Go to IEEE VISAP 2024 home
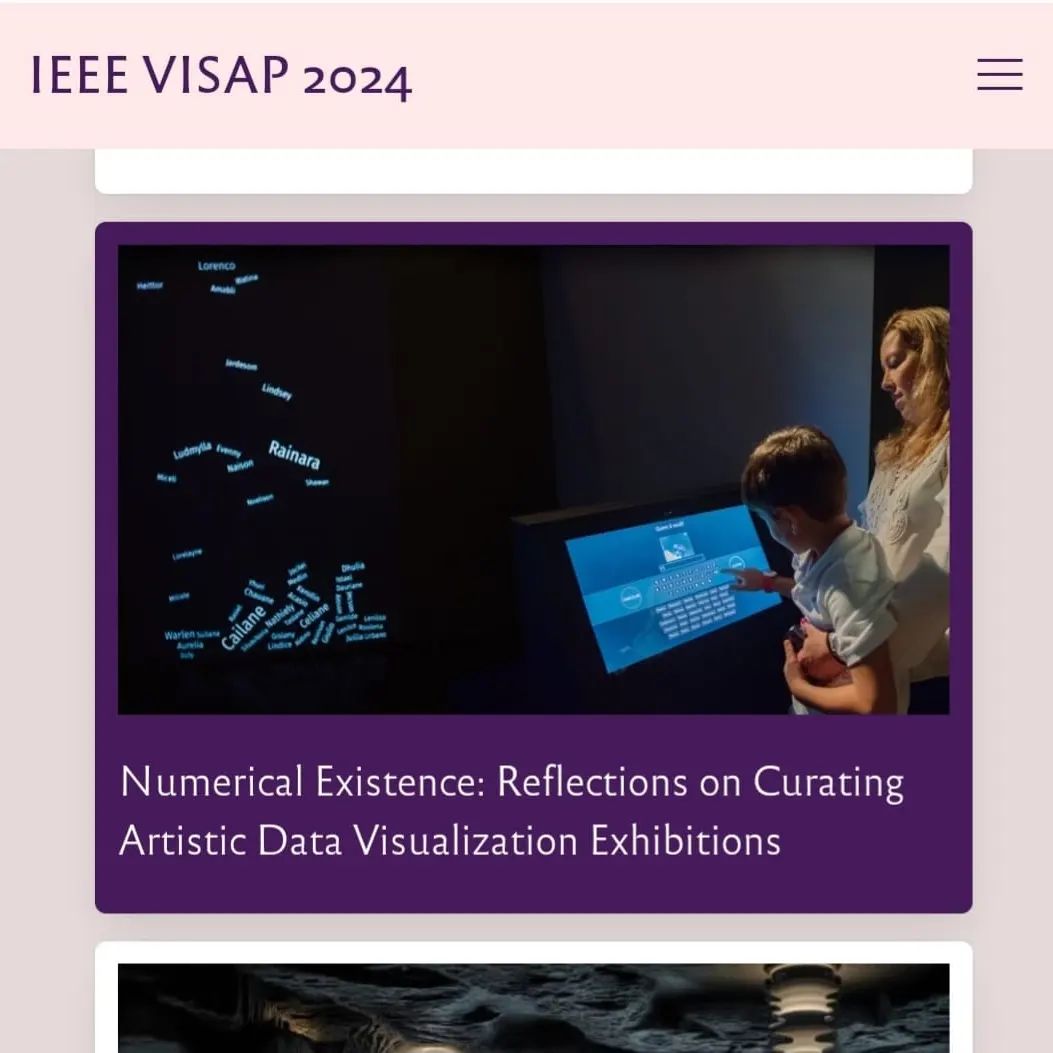The height and width of the screenshot is (1053, 1053). (x=221, y=77)
